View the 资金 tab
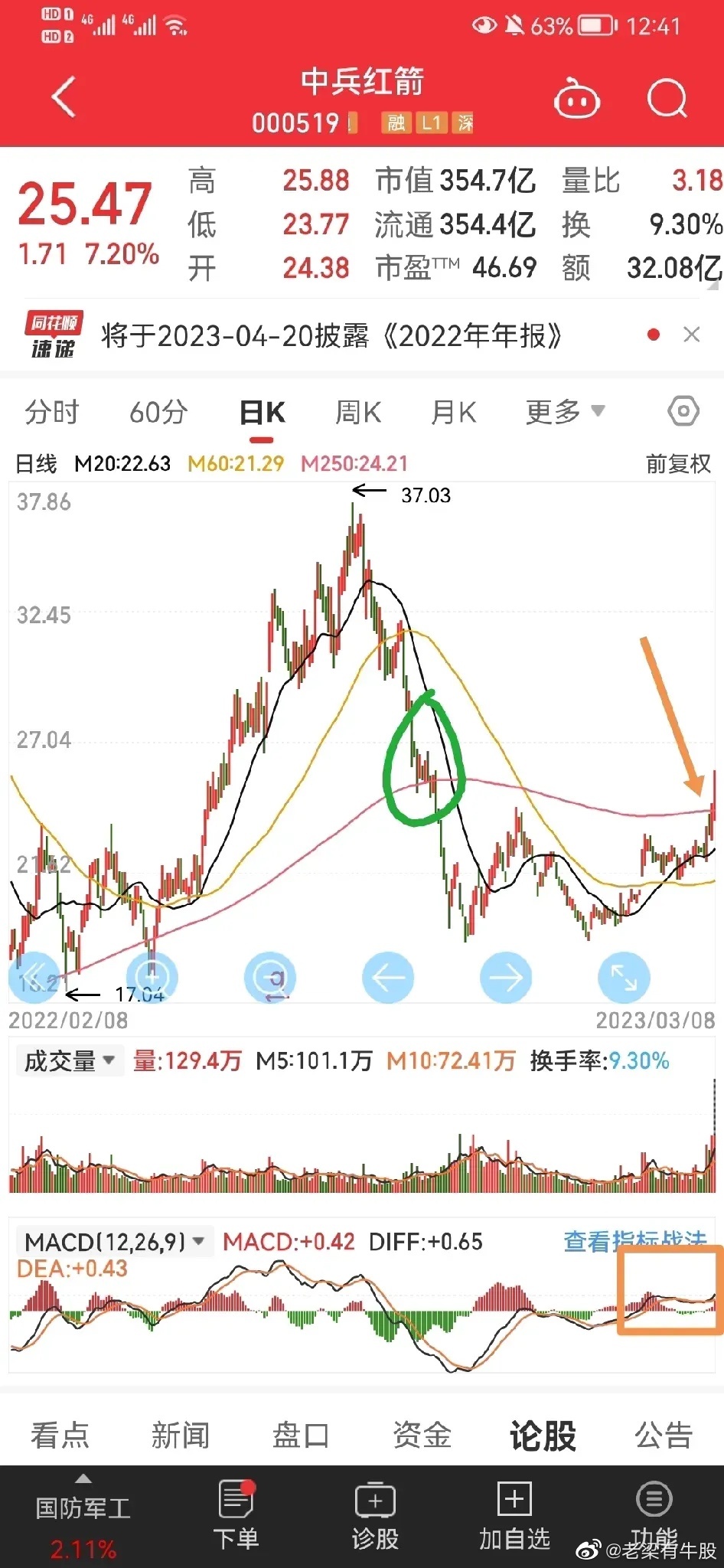 [x=422, y=1435]
